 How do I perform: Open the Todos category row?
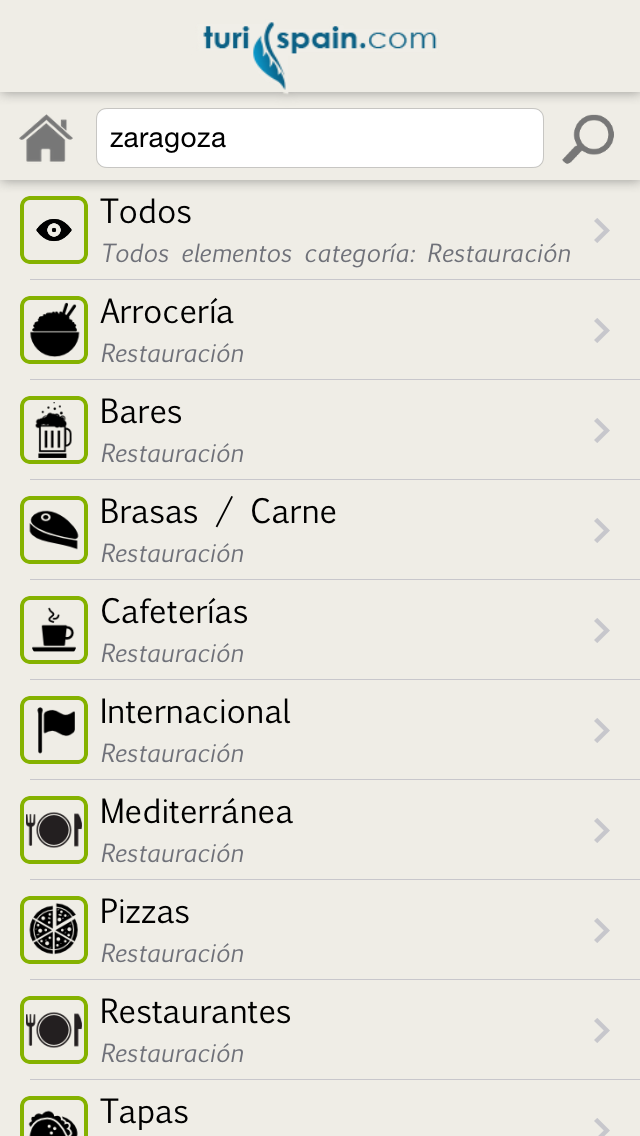(x=320, y=230)
